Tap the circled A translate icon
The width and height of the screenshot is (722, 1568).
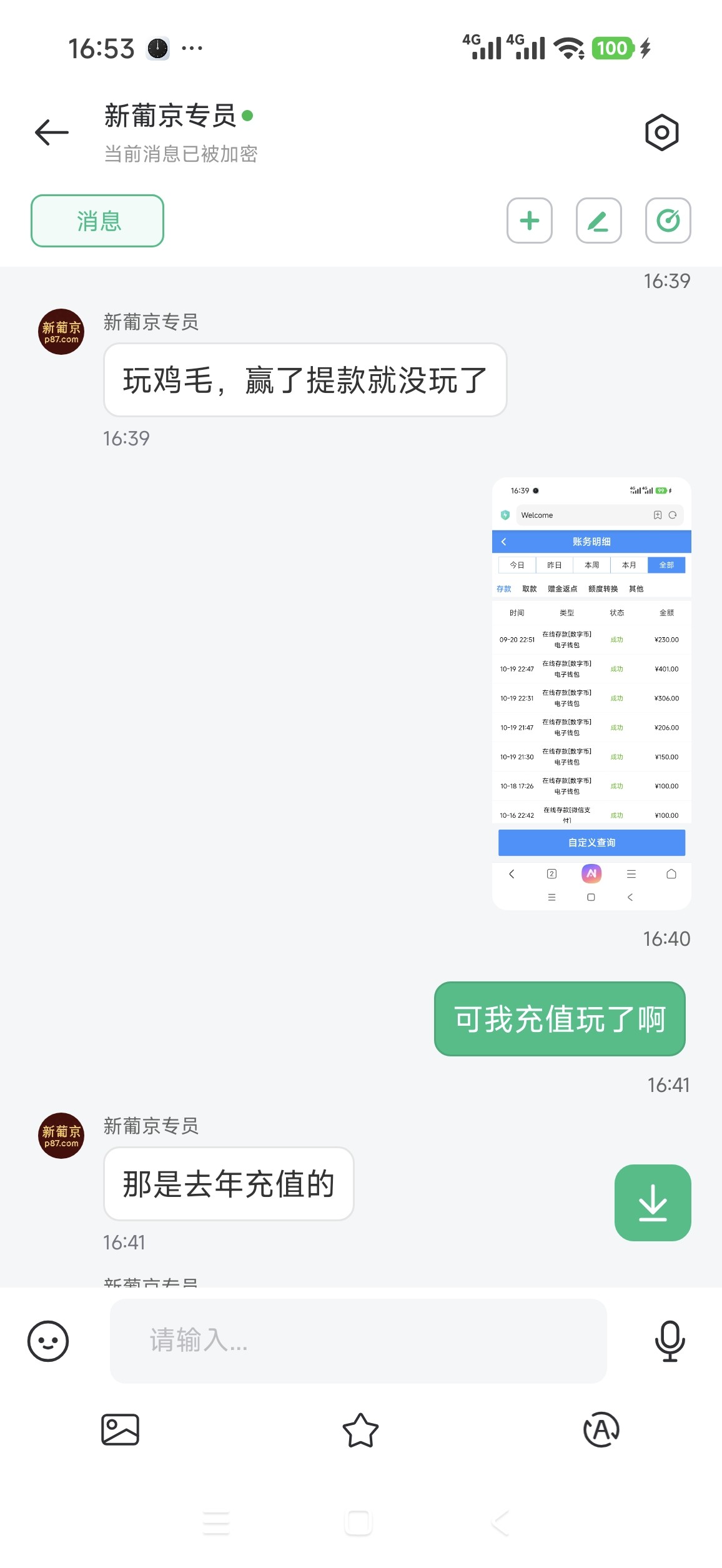tap(601, 1429)
